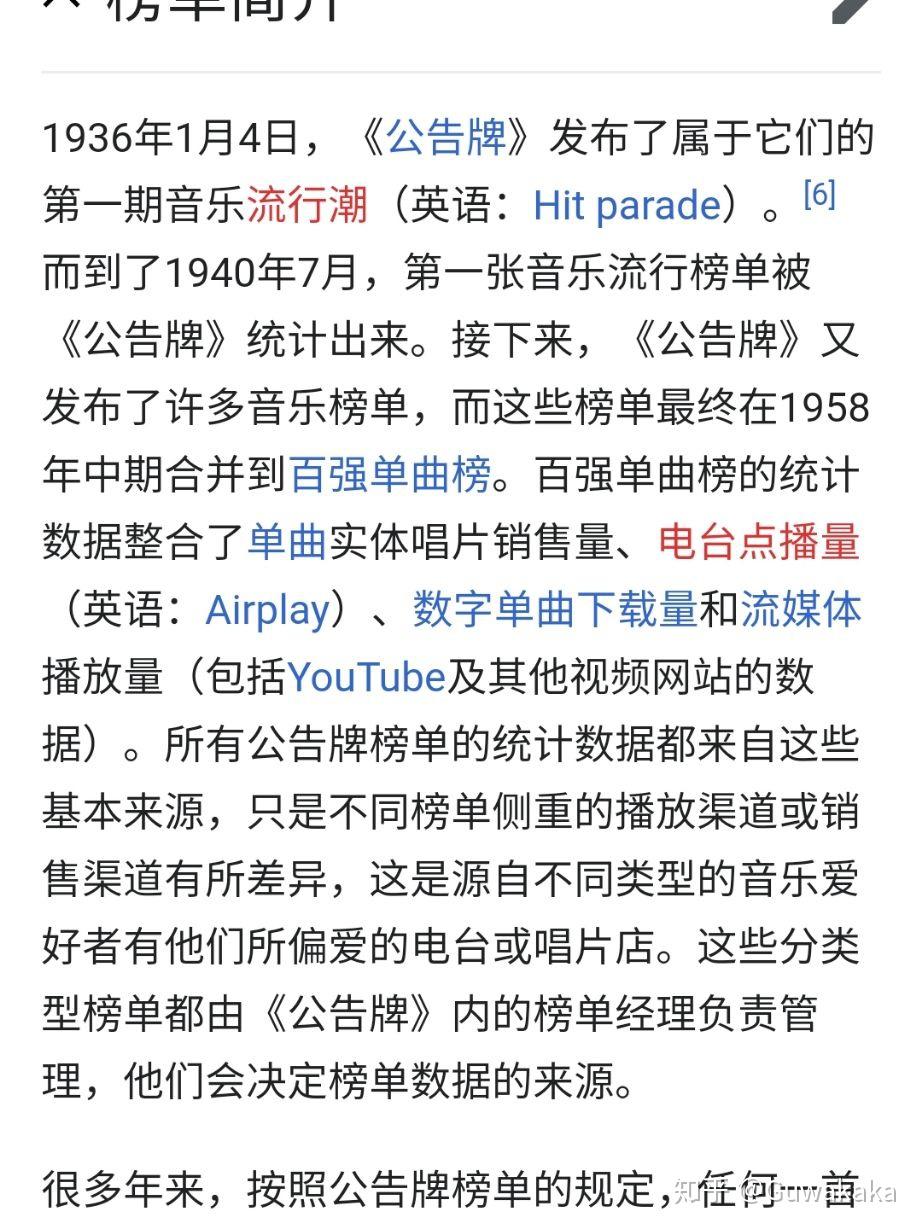Tap the red 电台点播量 link
921x1229 pixels.
coord(759,542)
